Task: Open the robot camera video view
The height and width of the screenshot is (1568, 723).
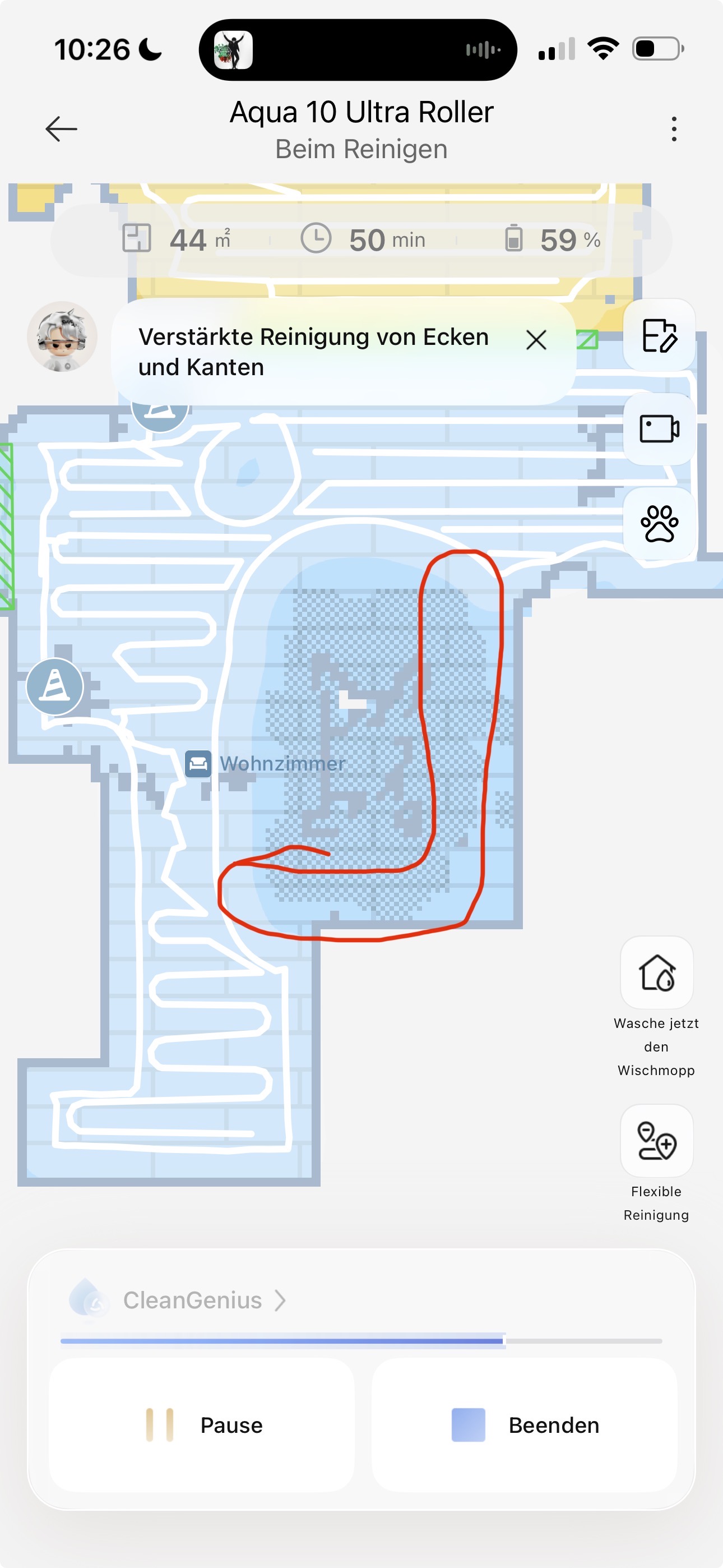Action: [659, 428]
